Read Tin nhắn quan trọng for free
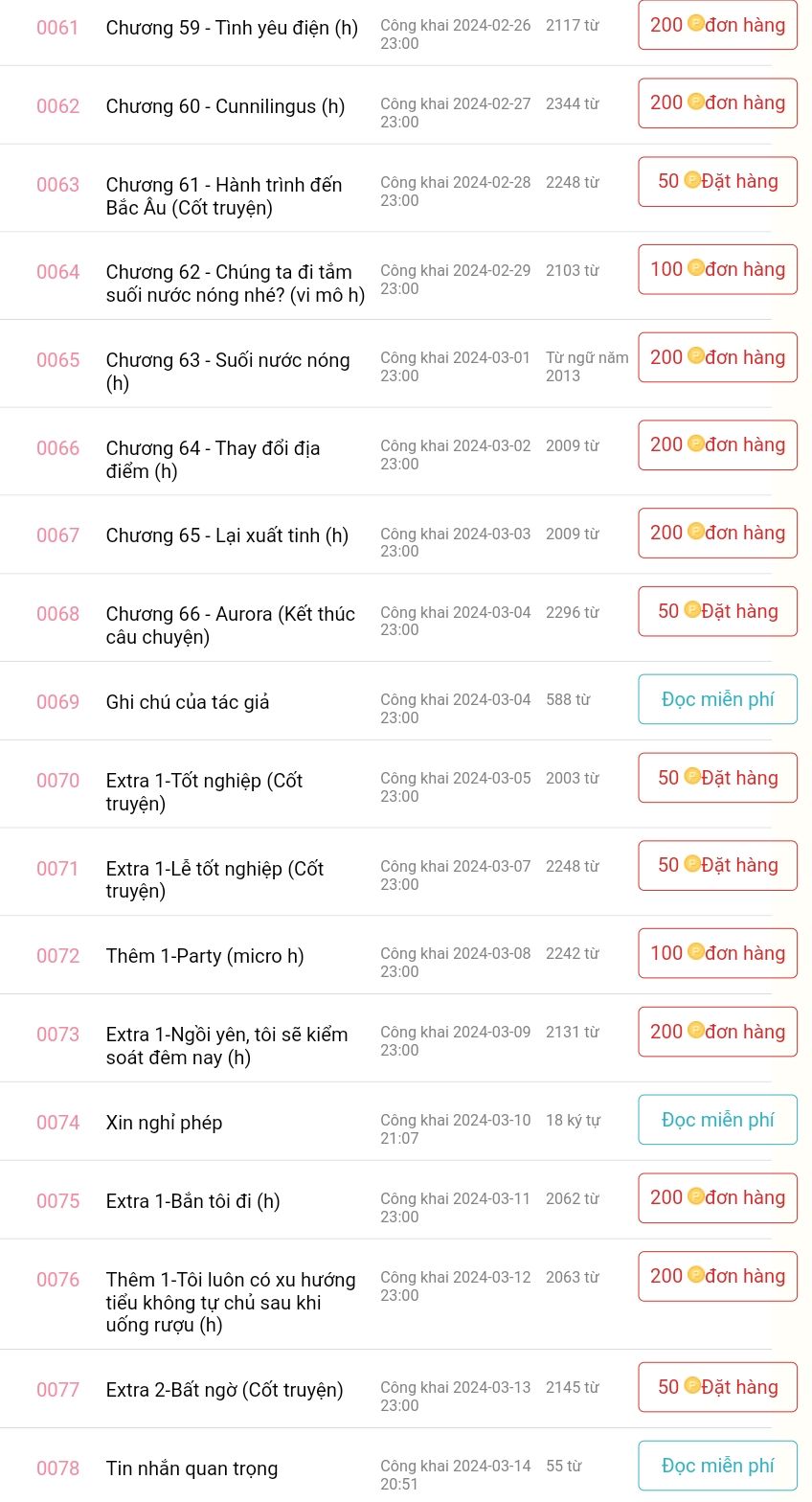 pos(717,1466)
